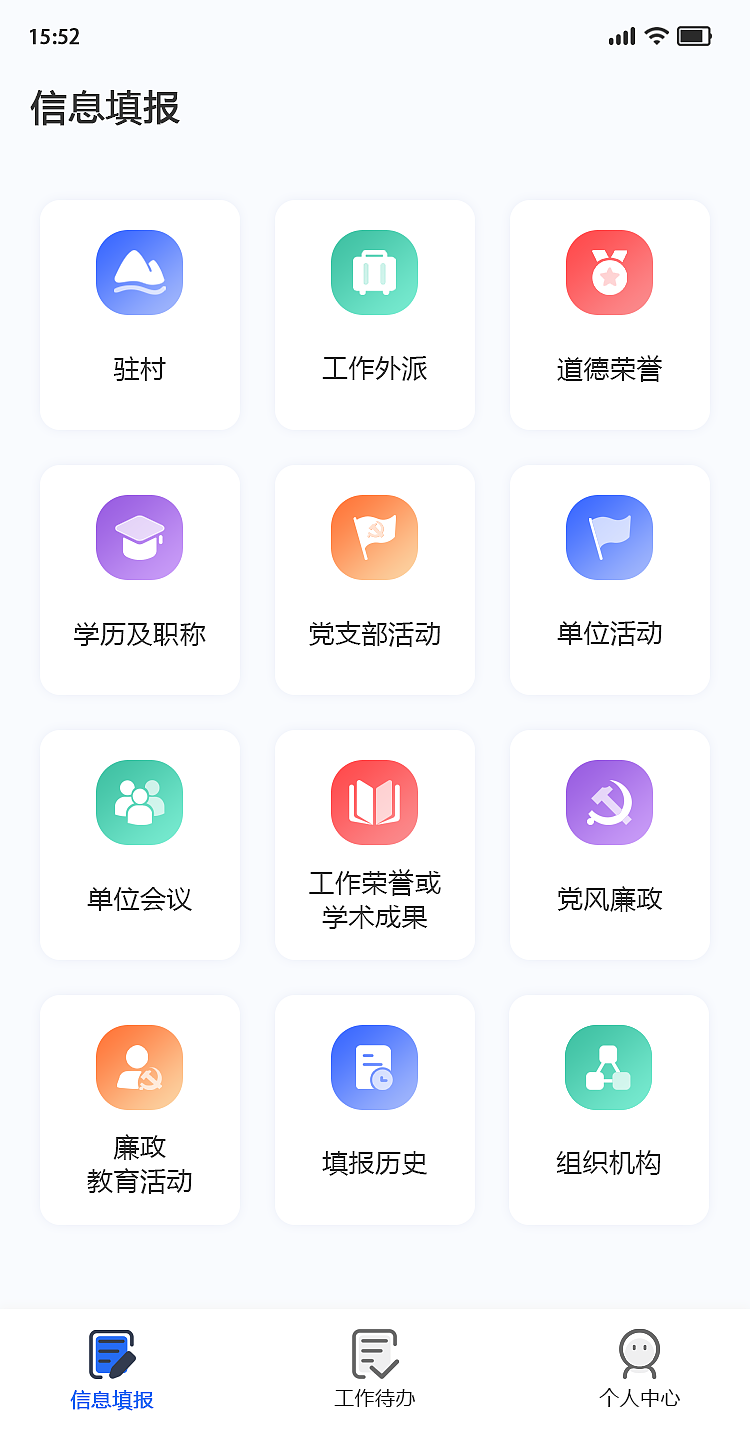Open the 填报历史 document icon

tap(374, 1067)
